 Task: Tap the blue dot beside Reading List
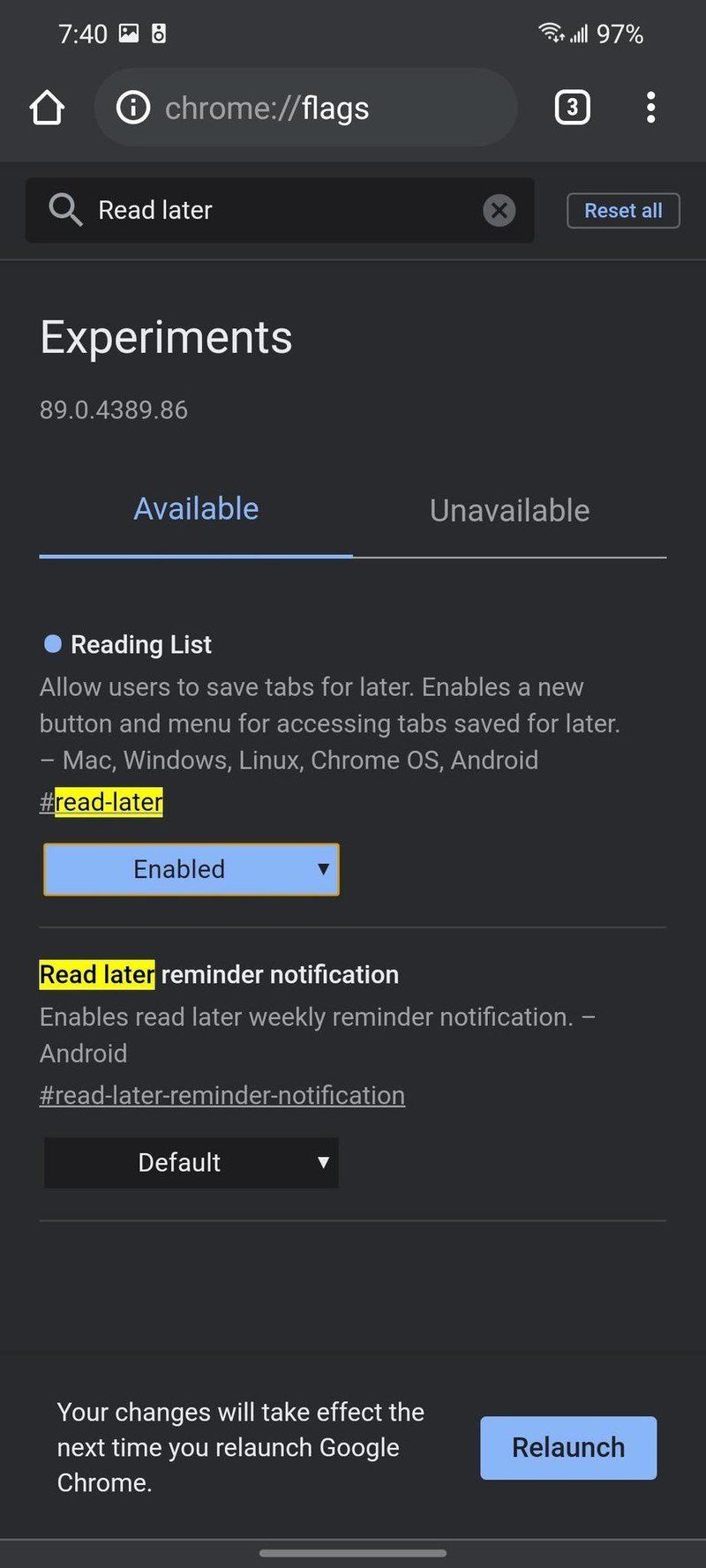[x=52, y=643]
